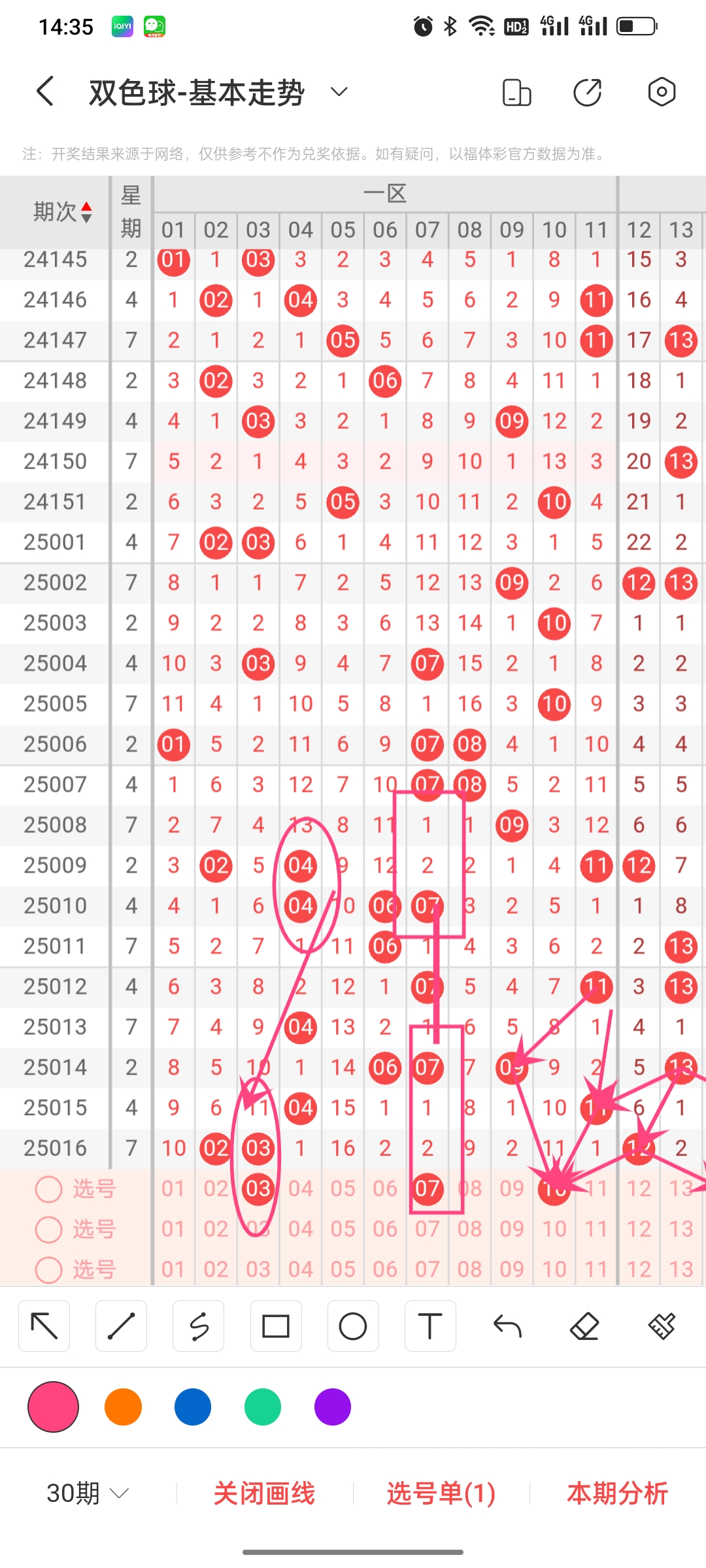The height and width of the screenshot is (1568, 706).
Task: Select the circle drawing tool
Action: point(352,1325)
